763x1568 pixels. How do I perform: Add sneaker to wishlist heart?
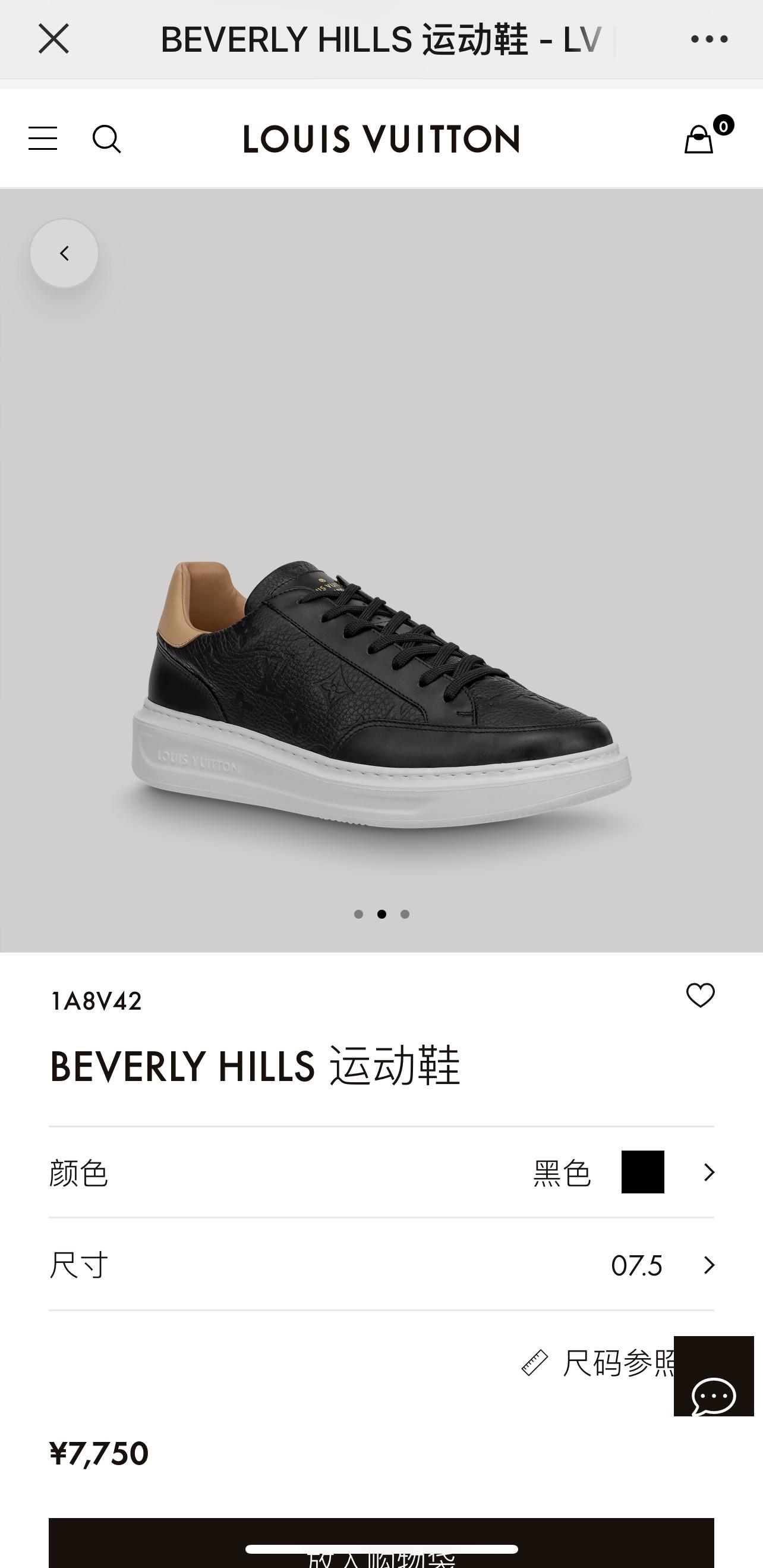click(x=701, y=996)
